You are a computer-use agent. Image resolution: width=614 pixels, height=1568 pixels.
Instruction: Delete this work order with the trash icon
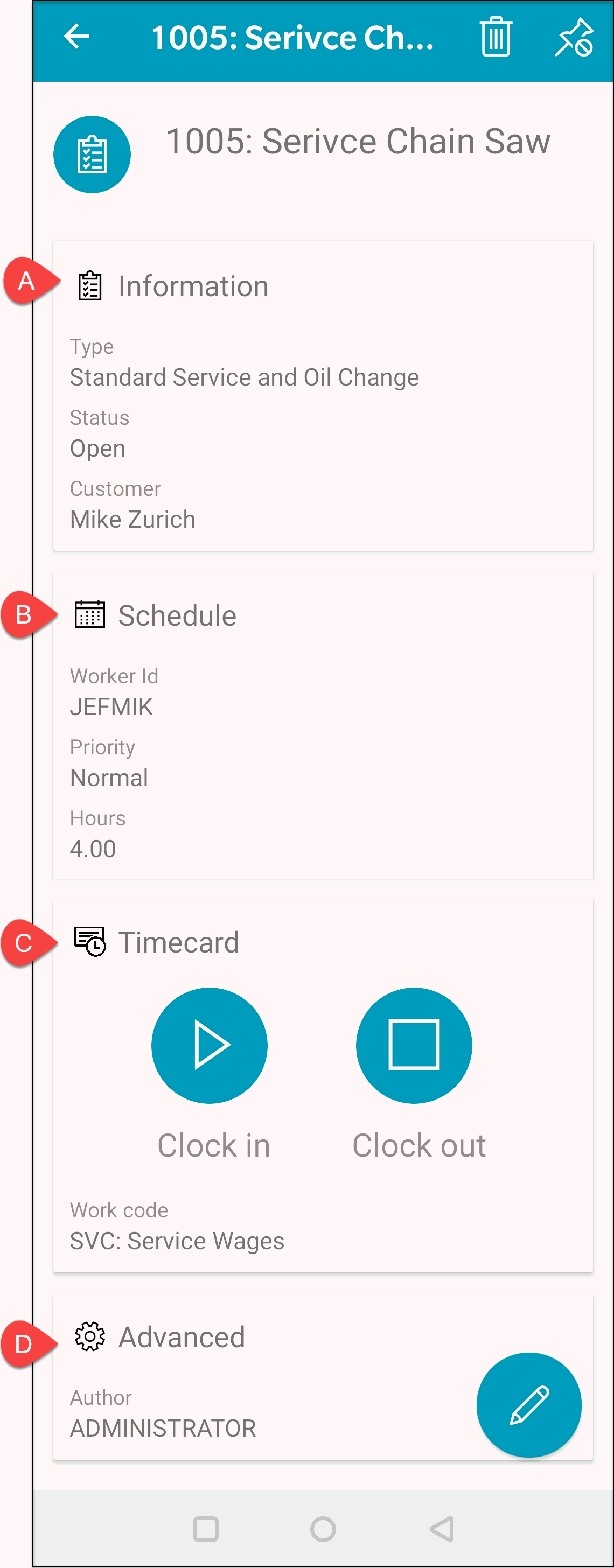[x=496, y=37]
